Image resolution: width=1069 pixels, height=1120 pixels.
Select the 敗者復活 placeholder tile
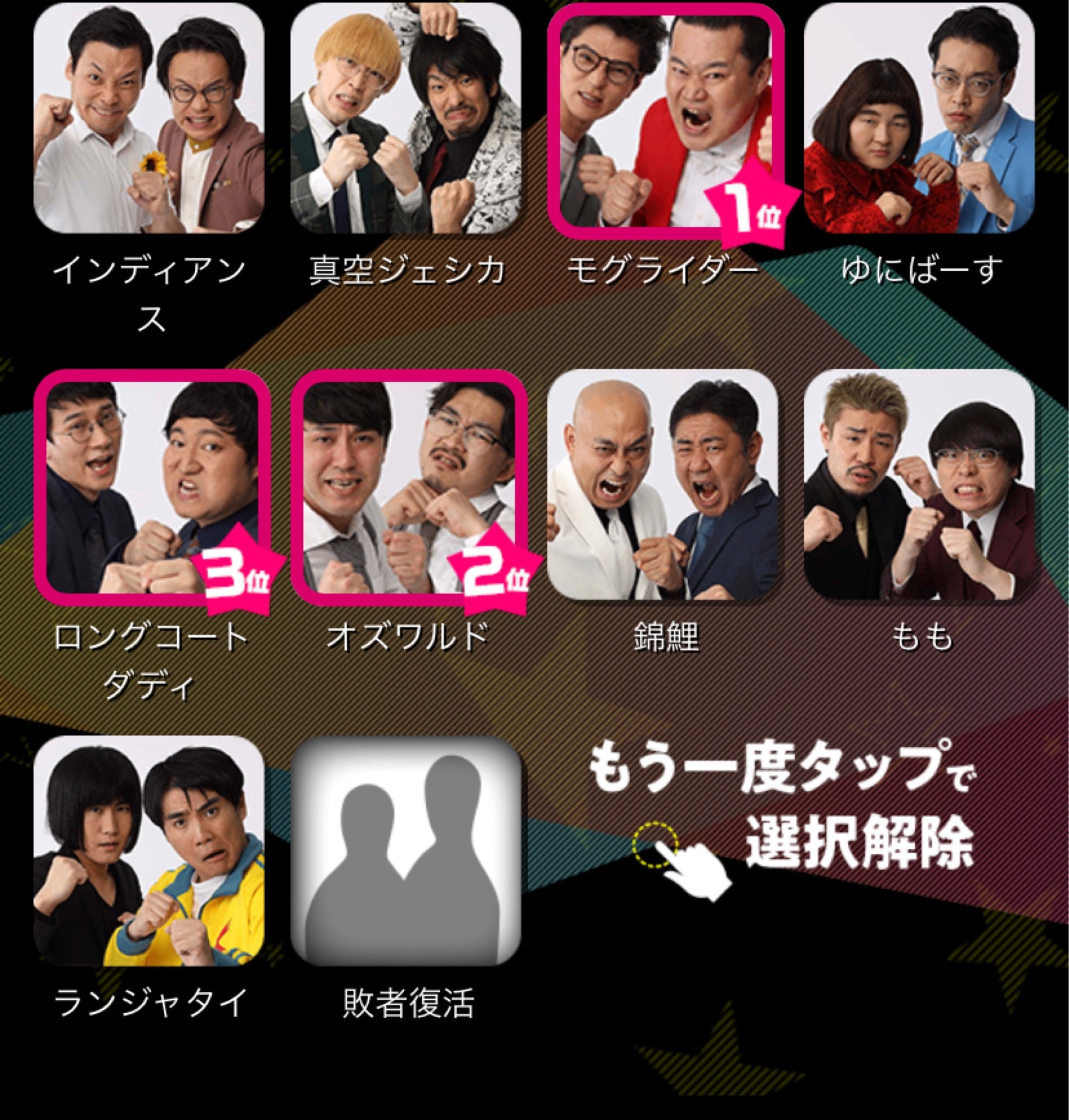[x=406, y=850]
